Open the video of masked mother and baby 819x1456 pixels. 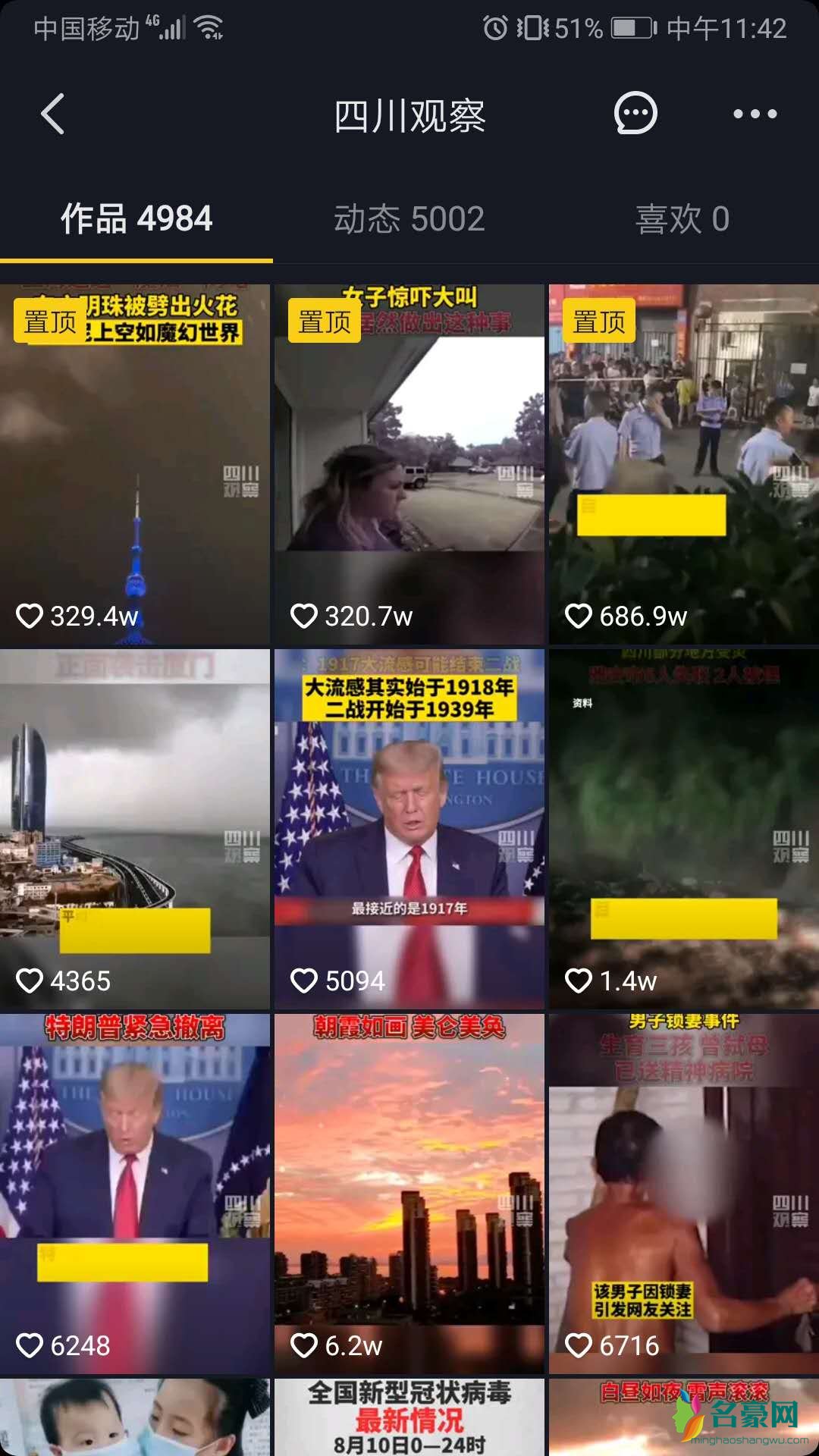(135, 1417)
